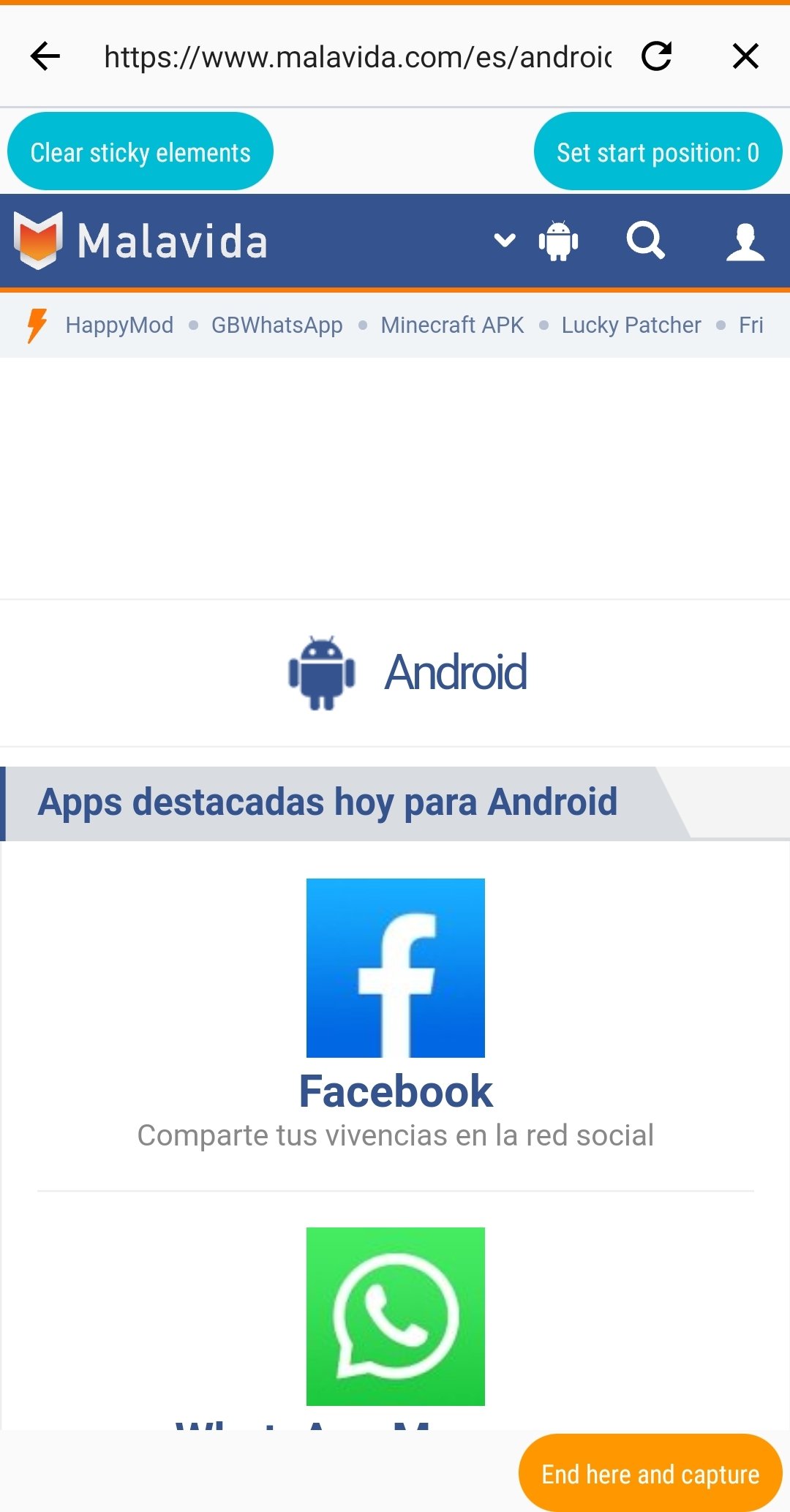Visit the Minecraft APK link
This screenshot has height=1512, width=790.
452,325
